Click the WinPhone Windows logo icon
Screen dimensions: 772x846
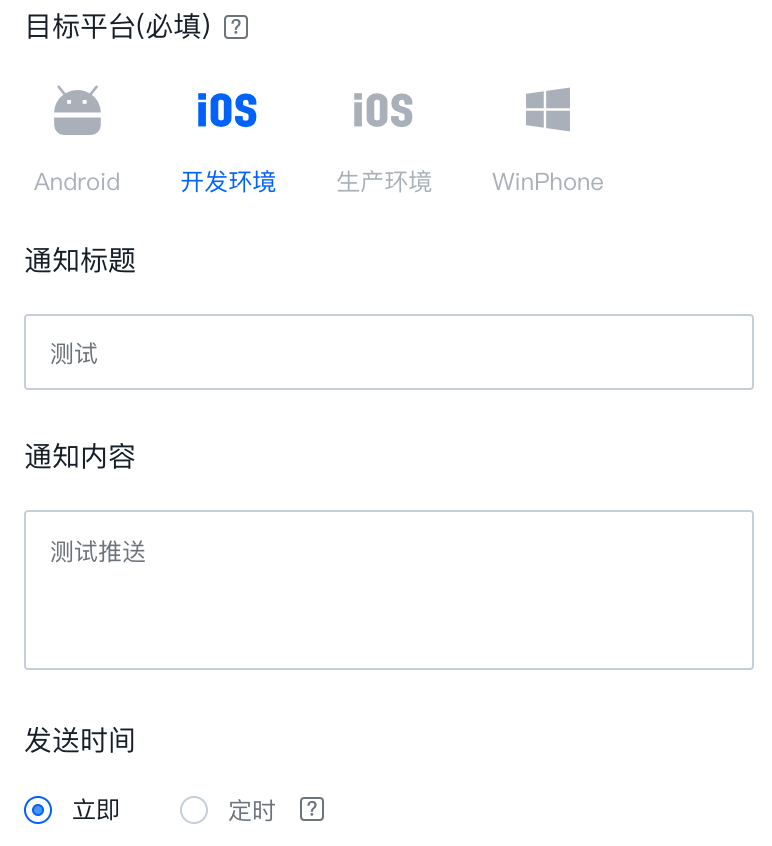[547, 110]
